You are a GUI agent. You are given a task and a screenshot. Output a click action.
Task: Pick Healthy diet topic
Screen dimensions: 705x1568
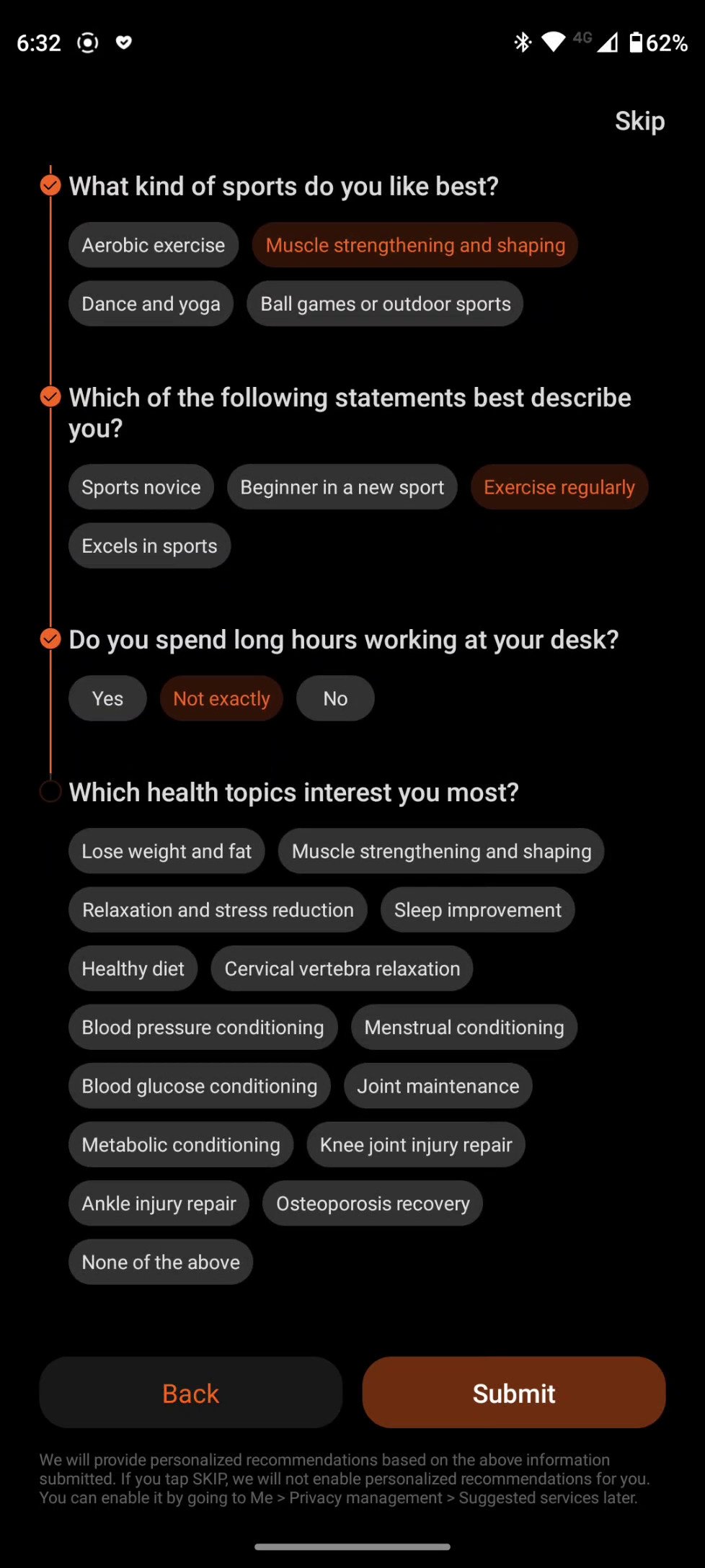133,968
